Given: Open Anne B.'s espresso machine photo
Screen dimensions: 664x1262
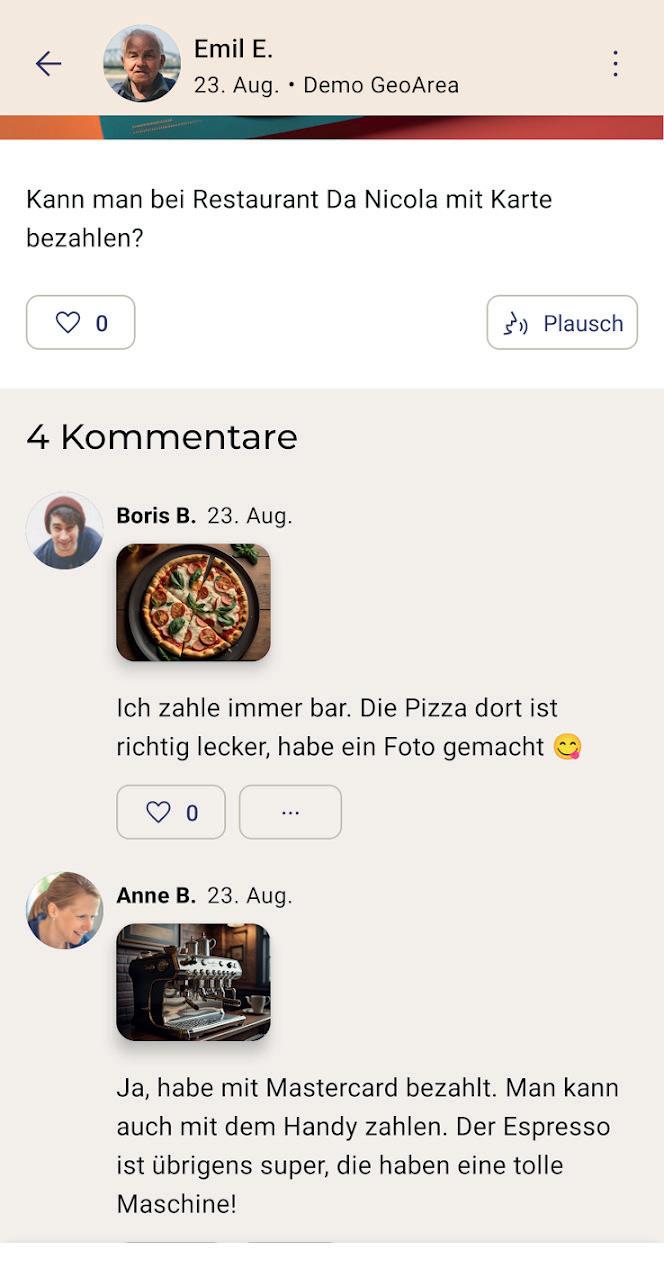Looking at the screenshot, I should [193, 982].
